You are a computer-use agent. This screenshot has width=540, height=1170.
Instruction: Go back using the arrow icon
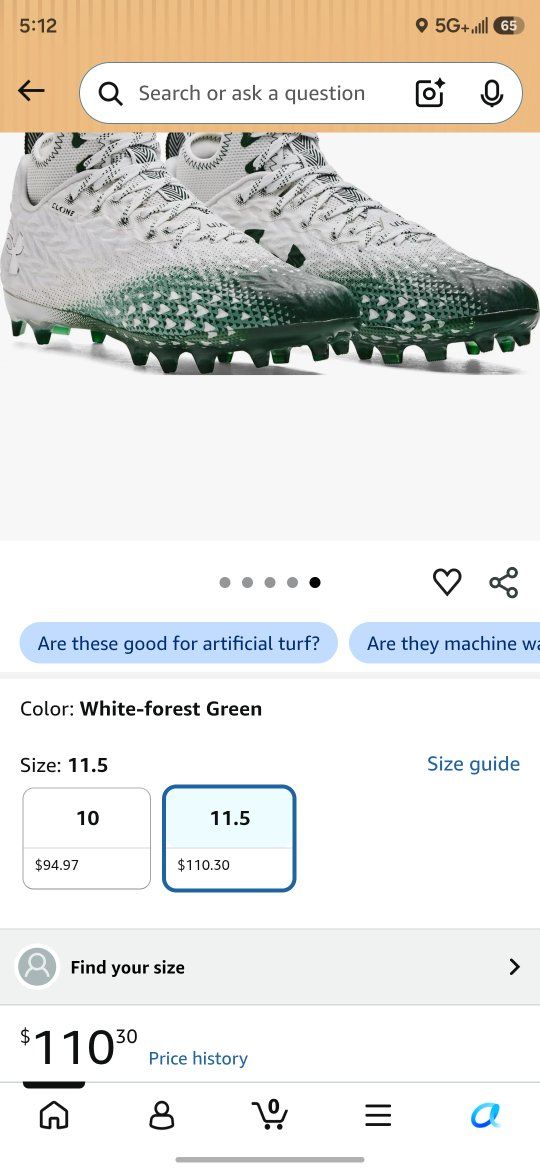tap(31, 91)
